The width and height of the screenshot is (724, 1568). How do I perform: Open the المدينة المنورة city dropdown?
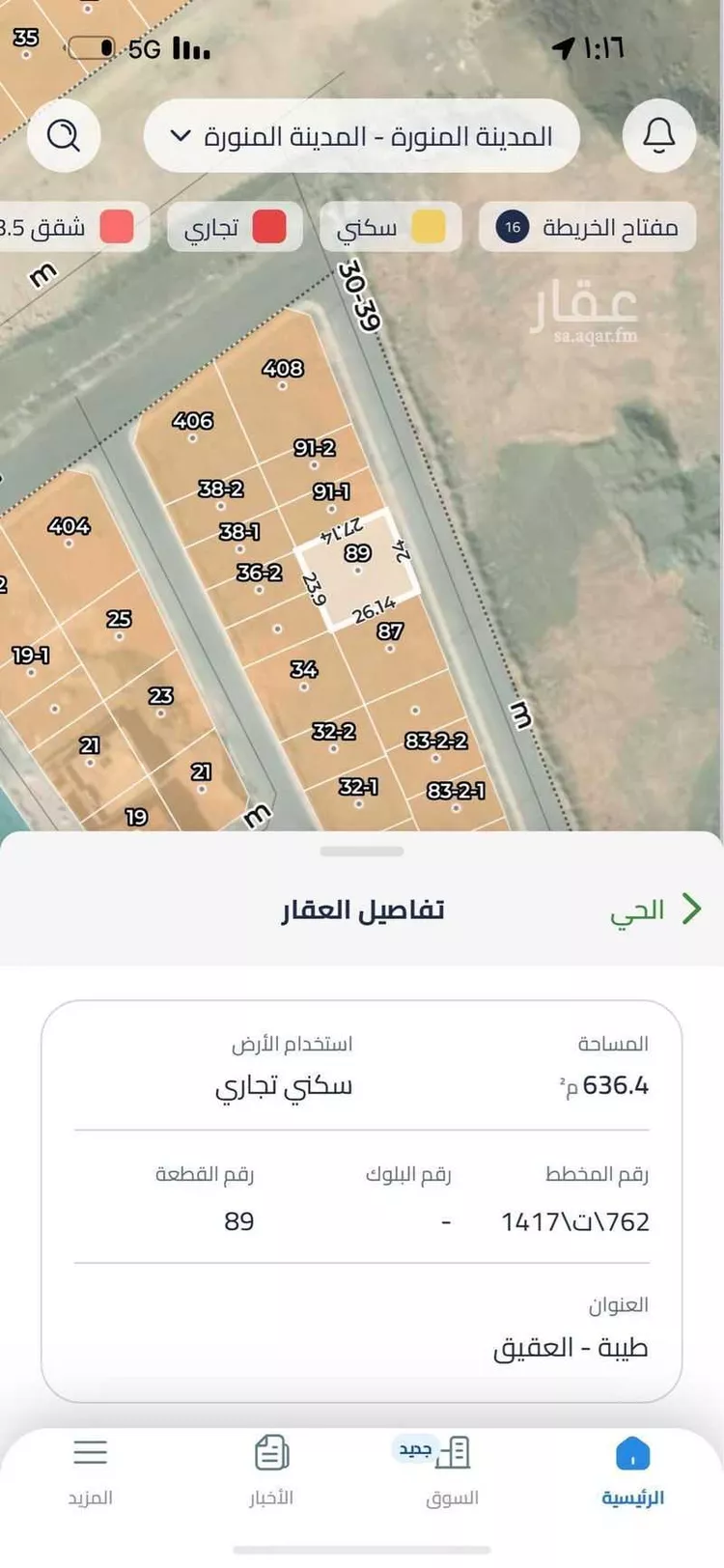point(362,136)
